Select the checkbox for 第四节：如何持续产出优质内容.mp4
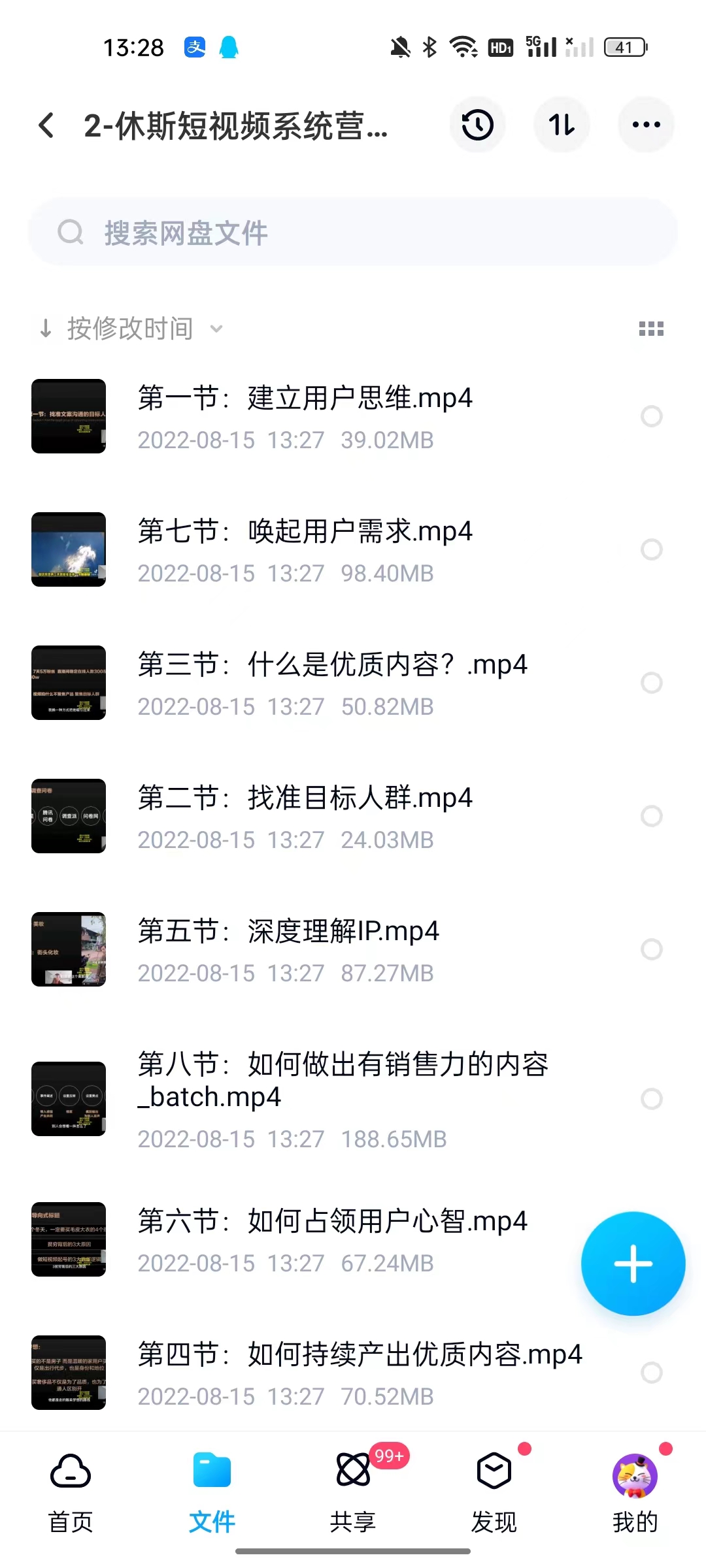The image size is (706, 1568). (652, 1373)
